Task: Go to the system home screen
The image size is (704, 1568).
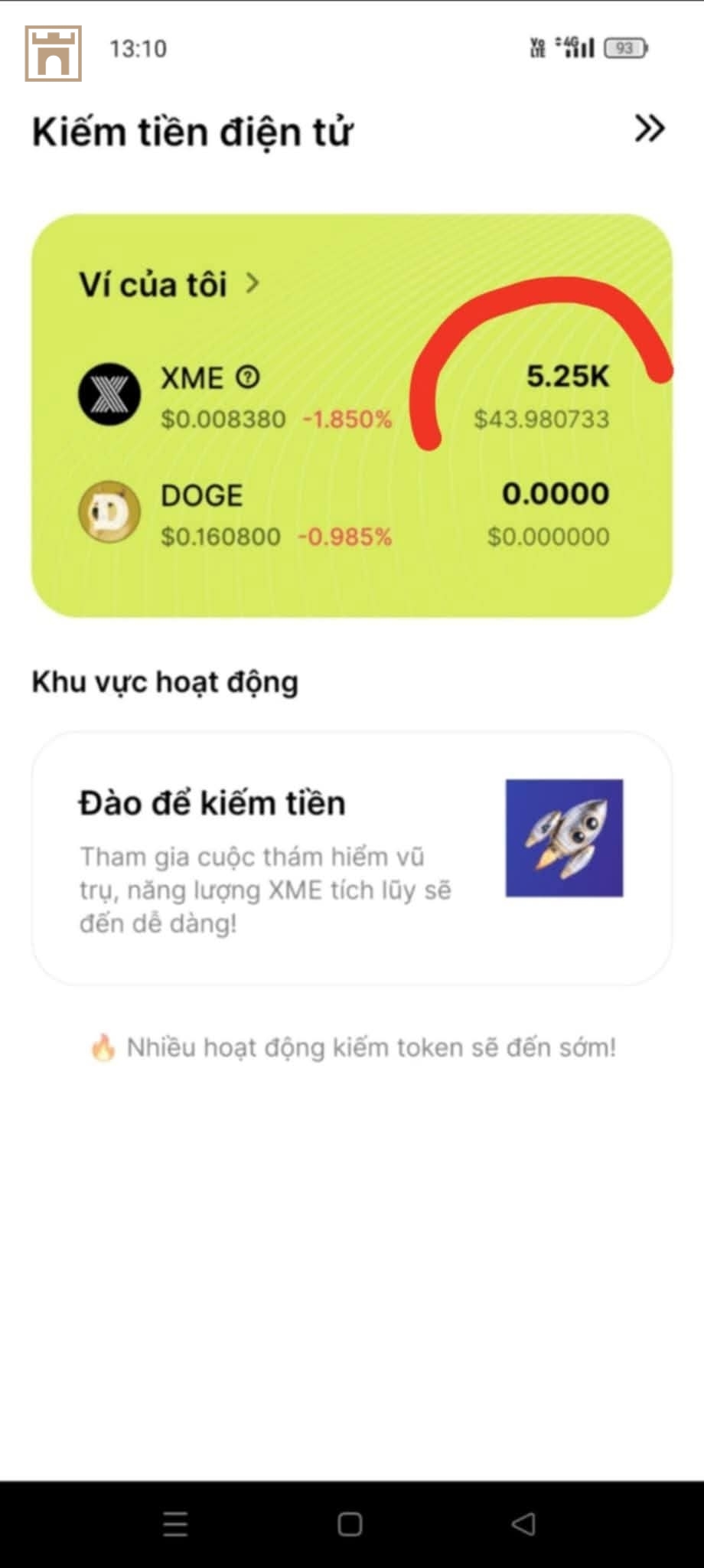Action: point(350,1524)
